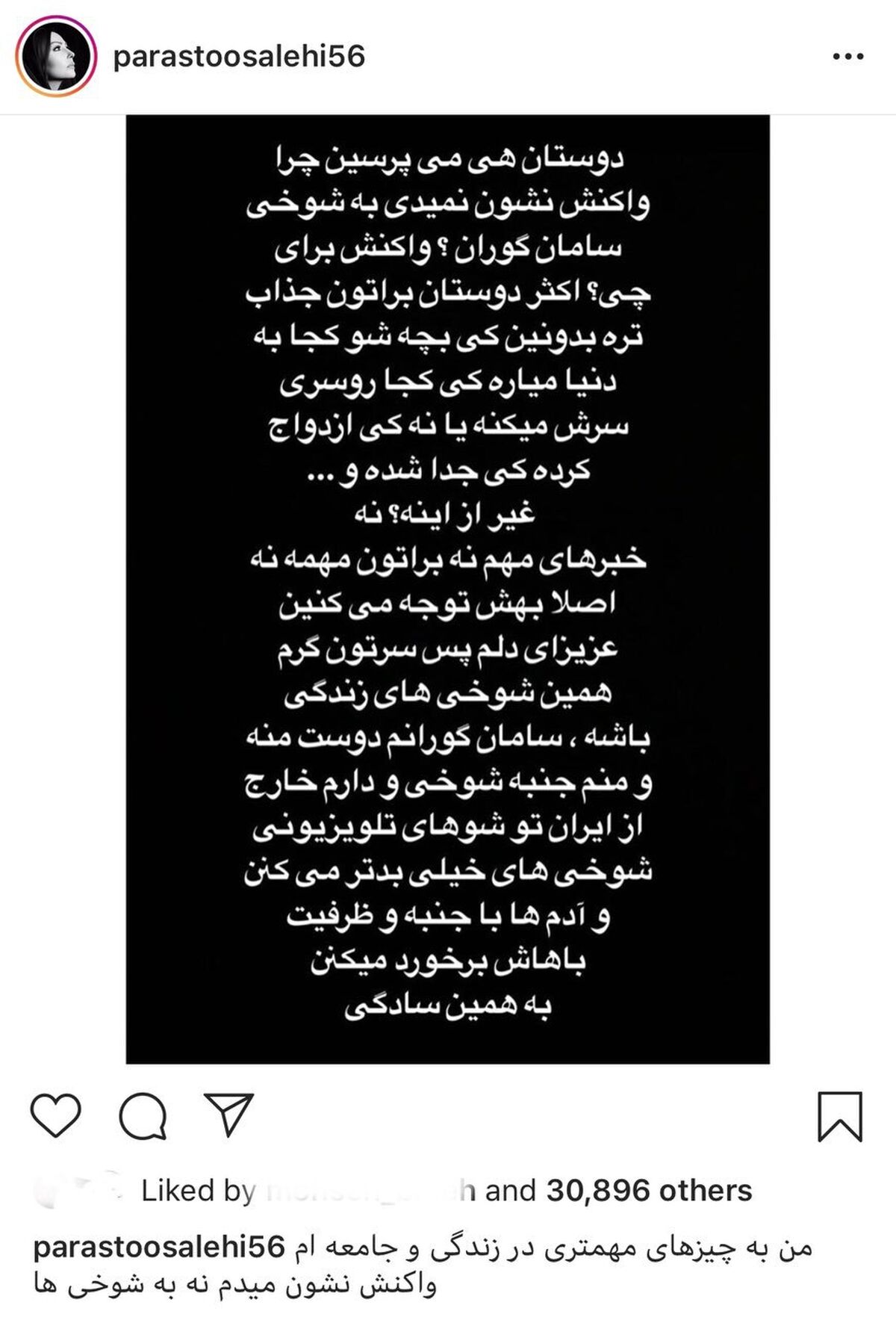Open comments via the speech bubble icon
Viewport: 896px width, 1317px height.
pyautogui.click(x=143, y=1116)
